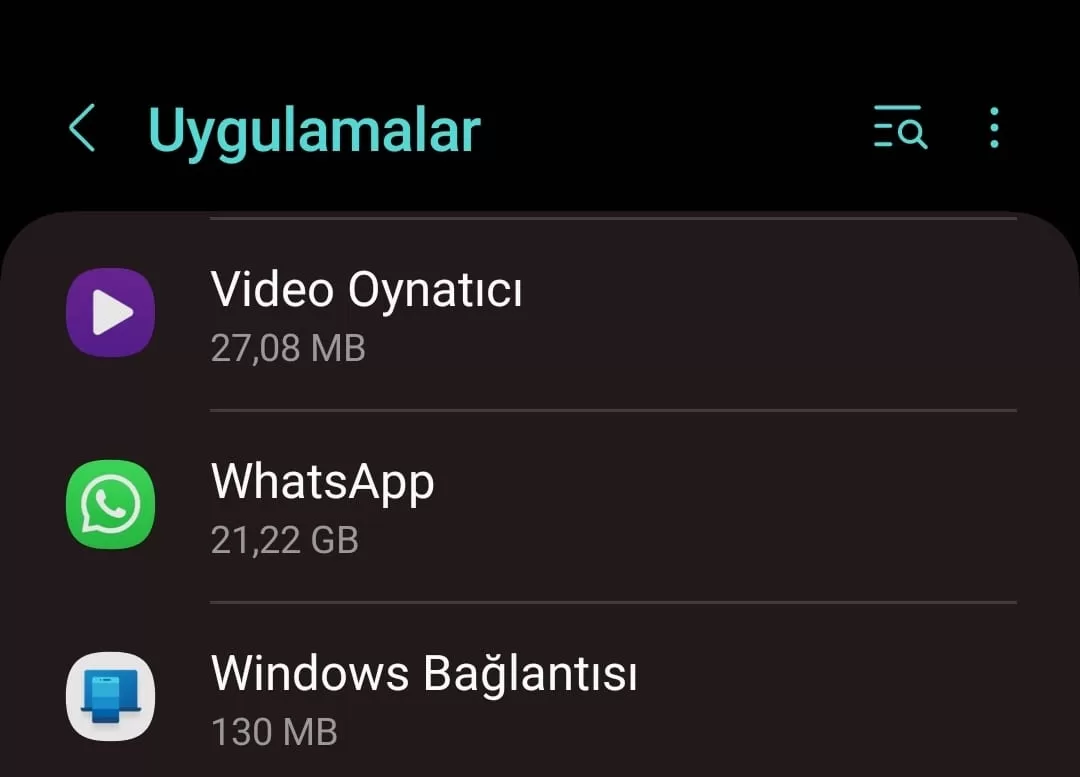This screenshot has height=777, width=1080.
Task: Select WhatsApp from the app list
Action: [x=540, y=505]
